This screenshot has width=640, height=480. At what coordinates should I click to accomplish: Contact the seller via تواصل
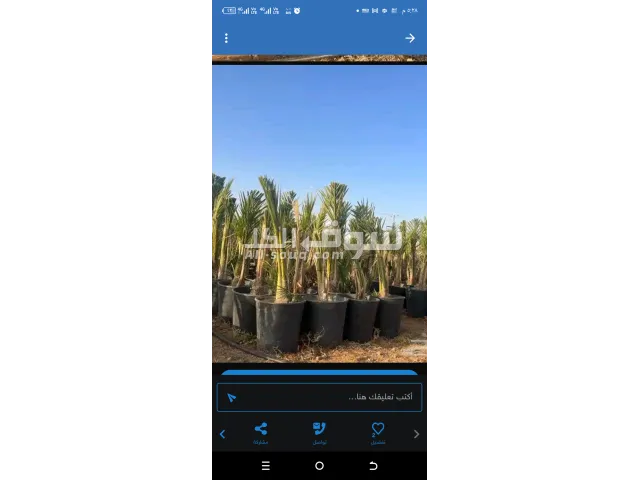[319, 432]
